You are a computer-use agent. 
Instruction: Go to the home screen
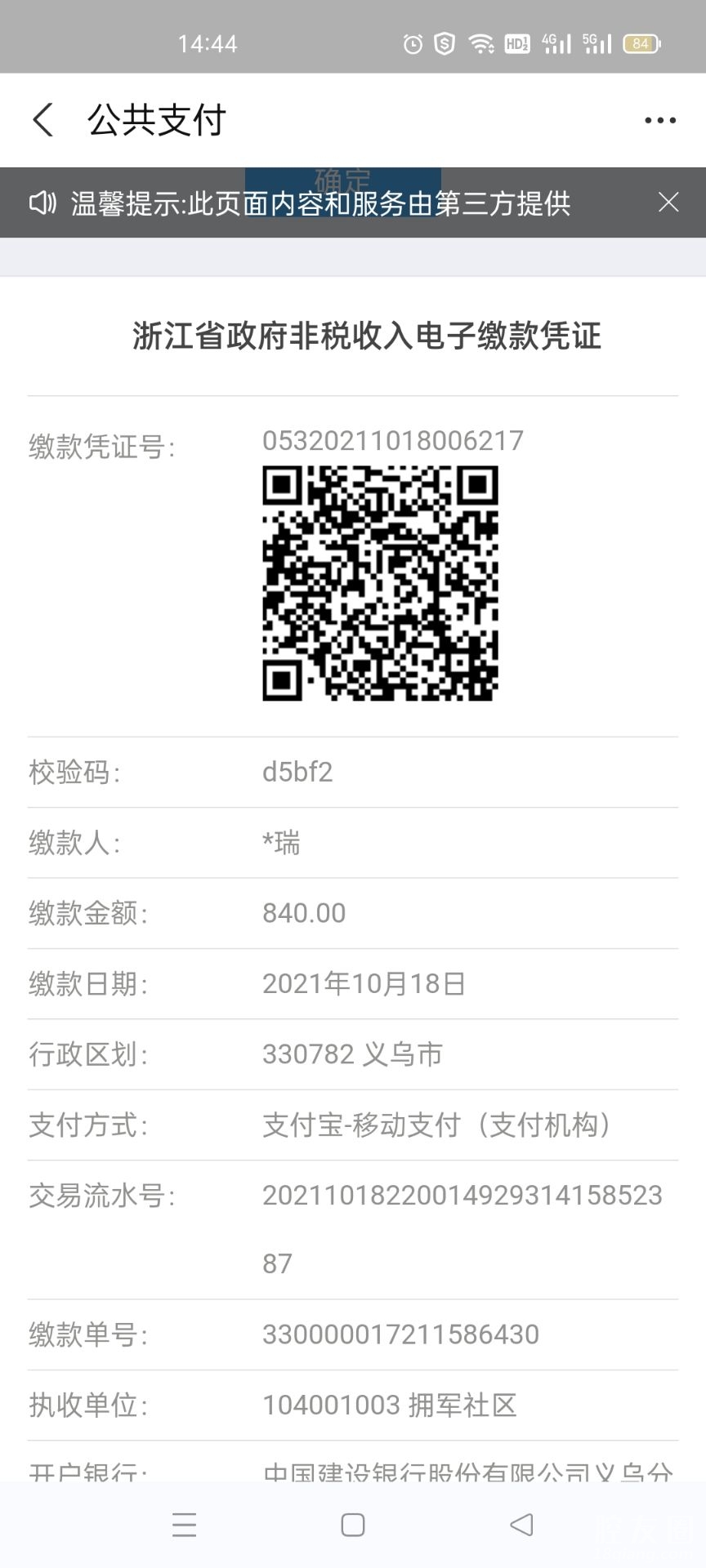(x=353, y=1525)
